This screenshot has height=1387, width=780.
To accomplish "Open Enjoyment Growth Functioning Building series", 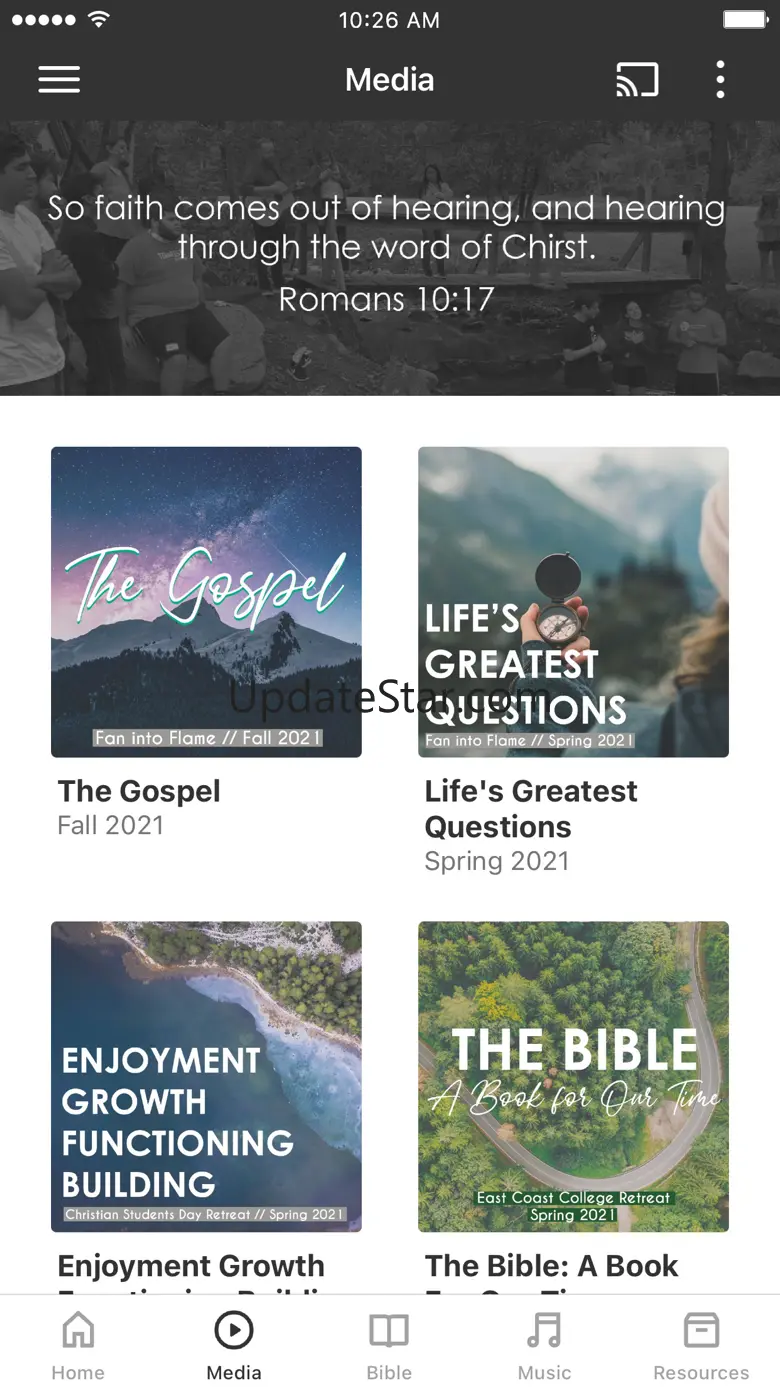I will click(x=206, y=1076).
